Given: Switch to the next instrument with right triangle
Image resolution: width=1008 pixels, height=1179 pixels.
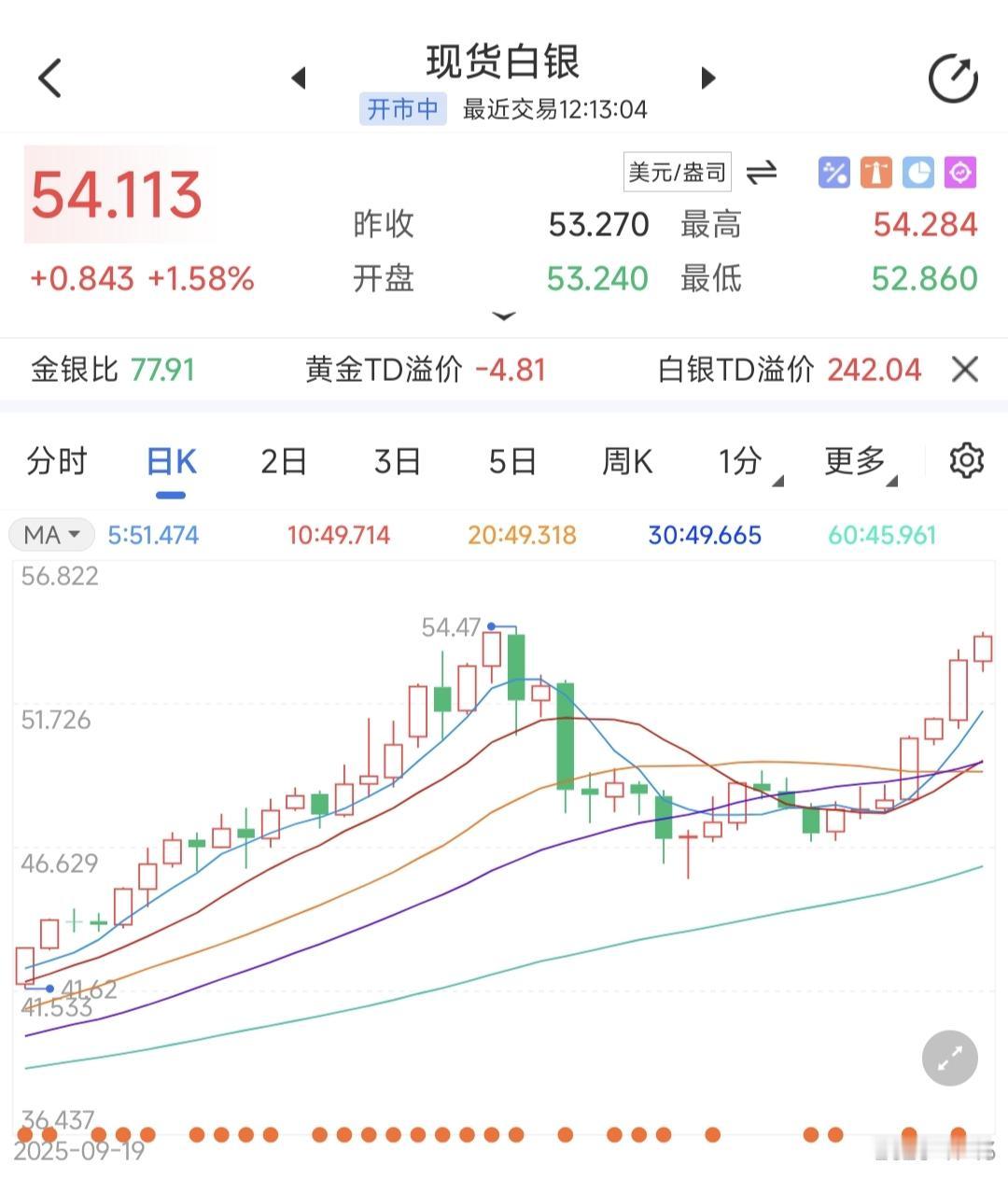Looking at the screenshot, I should coord(708,77).
